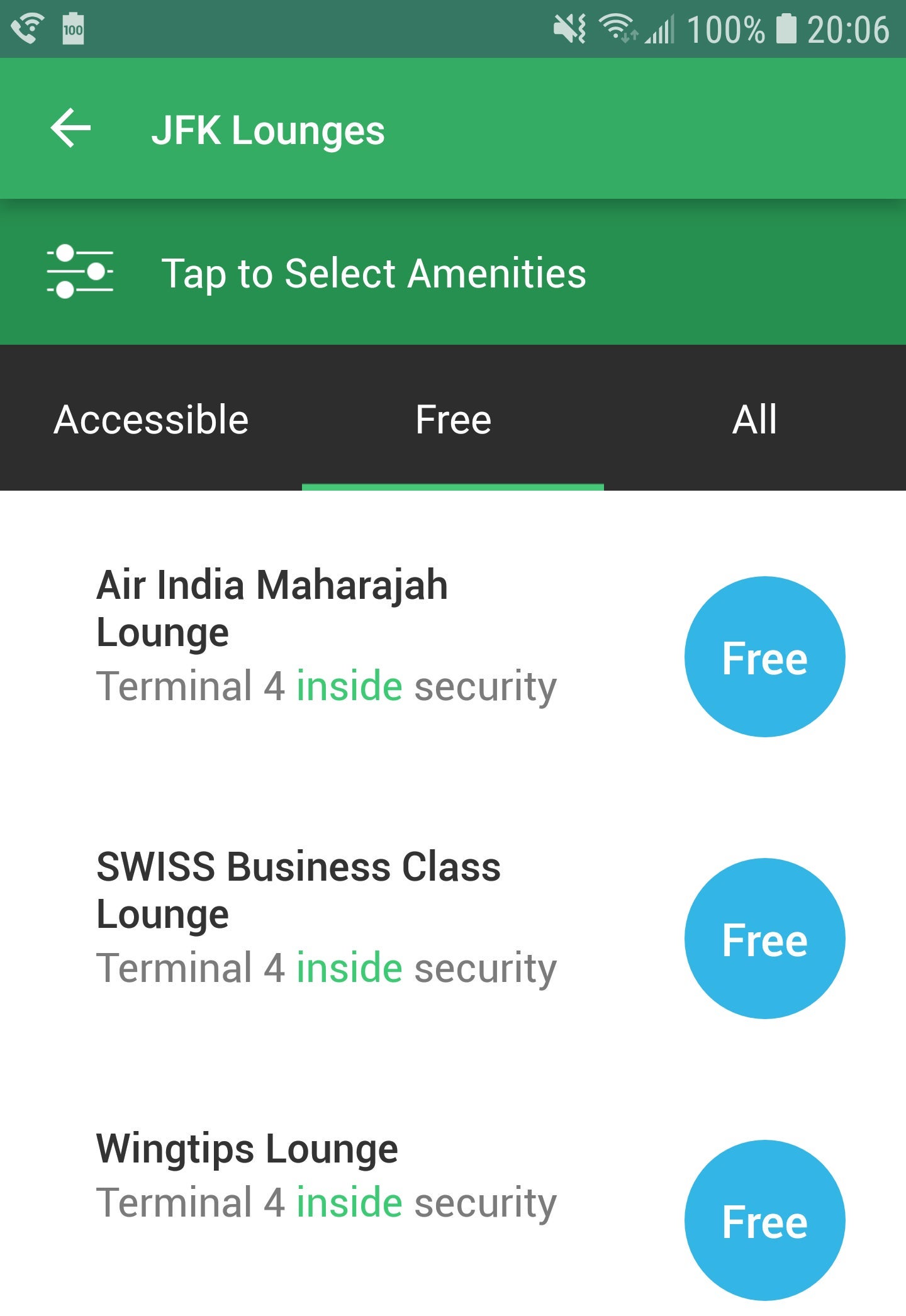Show the All lounges tab

754,420
